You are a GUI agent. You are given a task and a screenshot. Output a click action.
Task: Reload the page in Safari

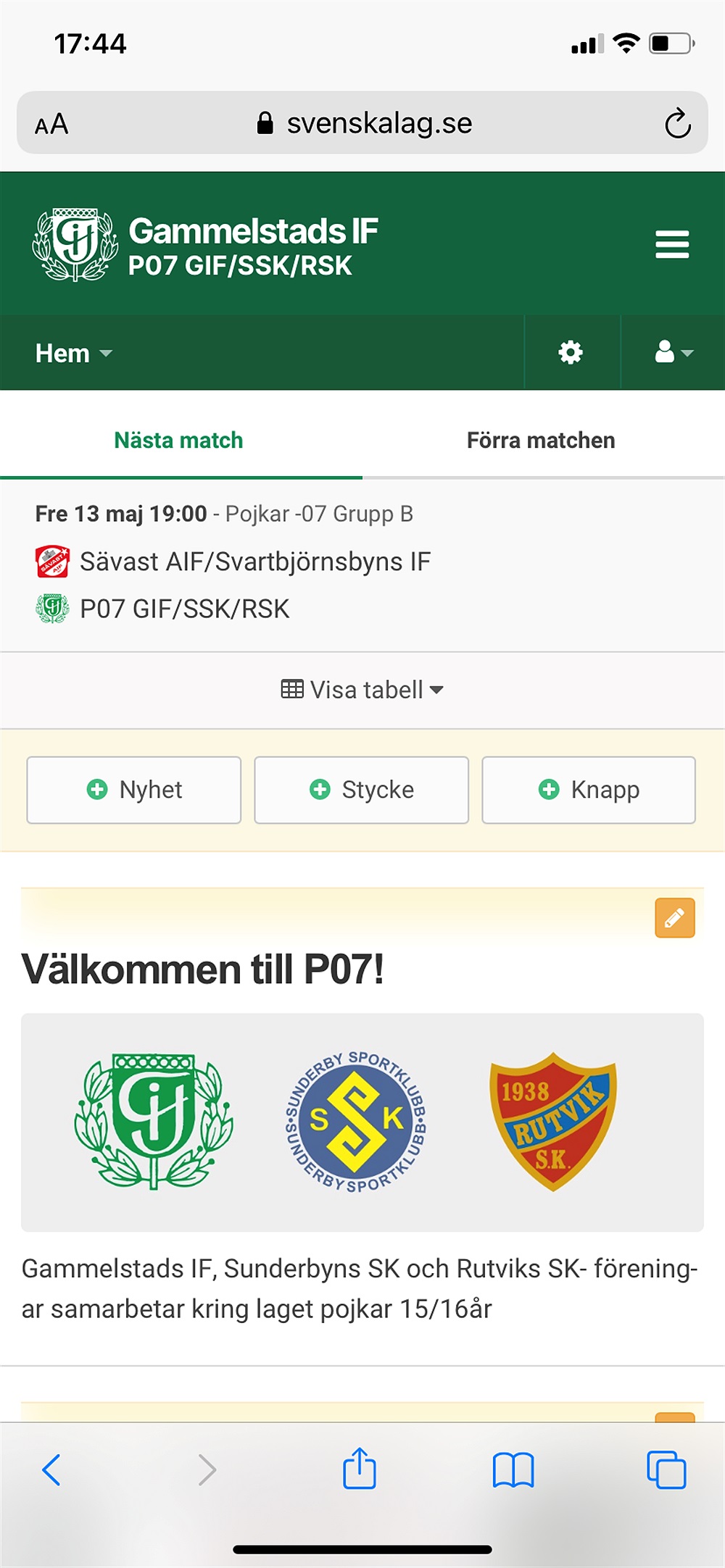677,123
